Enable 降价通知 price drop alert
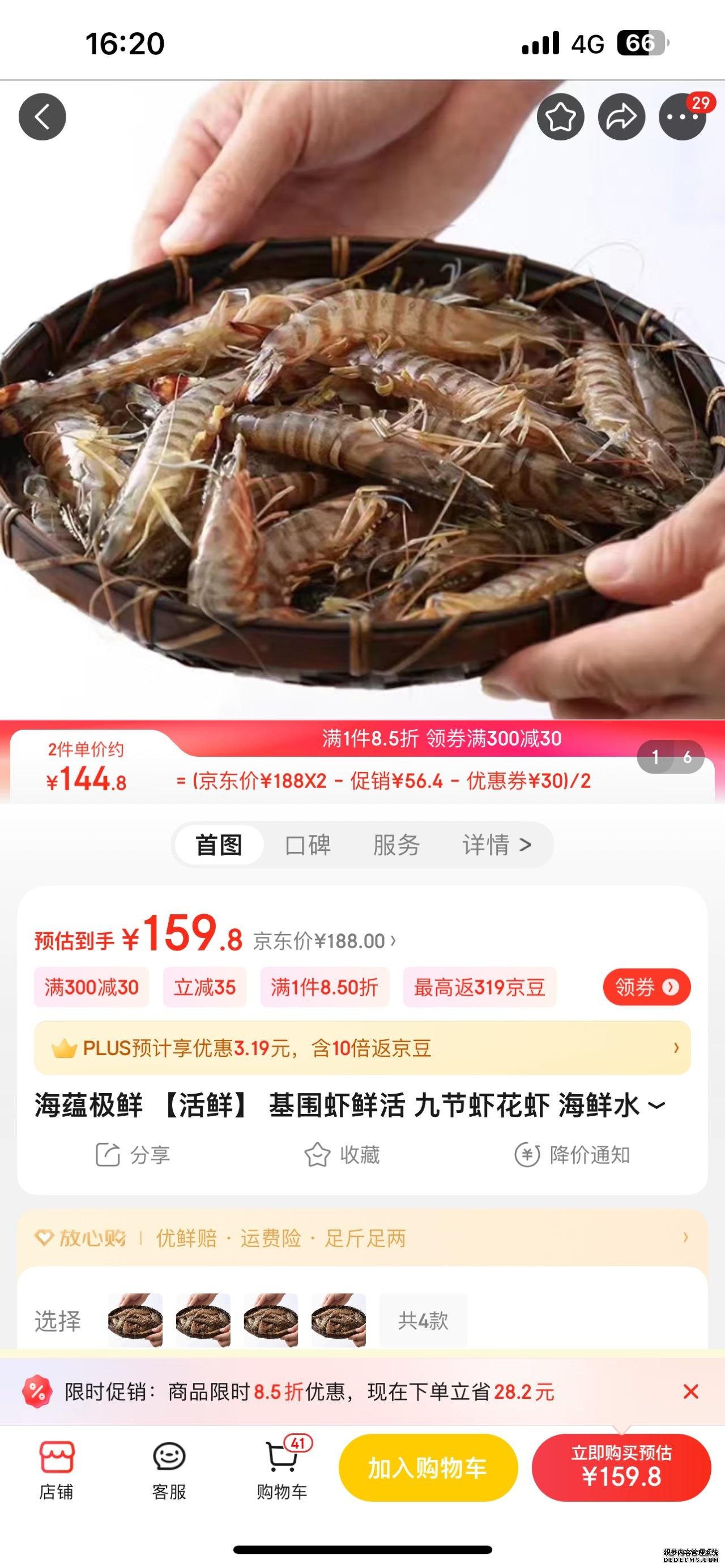The width and height of the screenshot is (725, 1568). [x=572, y=1155]
